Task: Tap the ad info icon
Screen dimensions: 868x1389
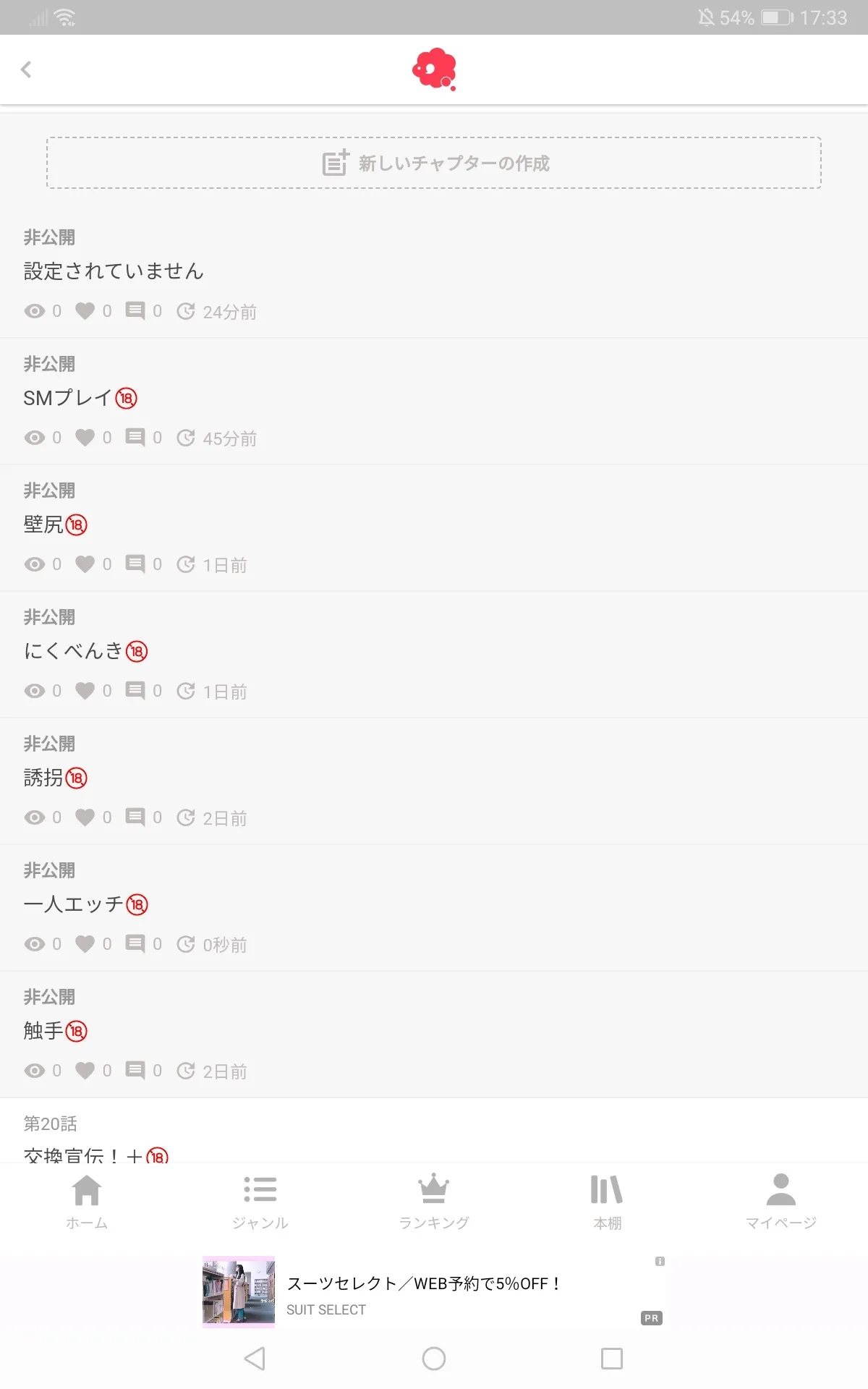Action: 660,1261
